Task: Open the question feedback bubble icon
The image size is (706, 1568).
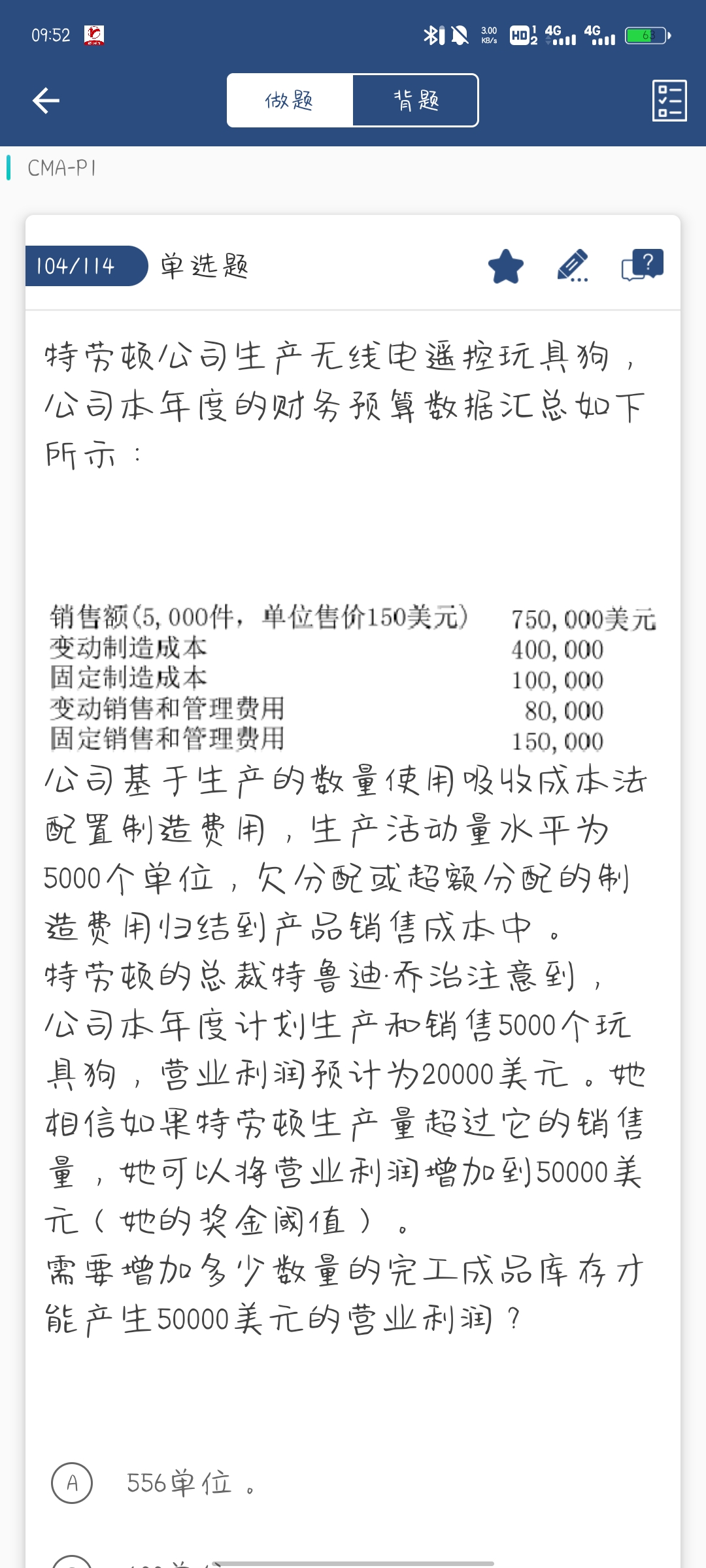Action: click(642, 265)
